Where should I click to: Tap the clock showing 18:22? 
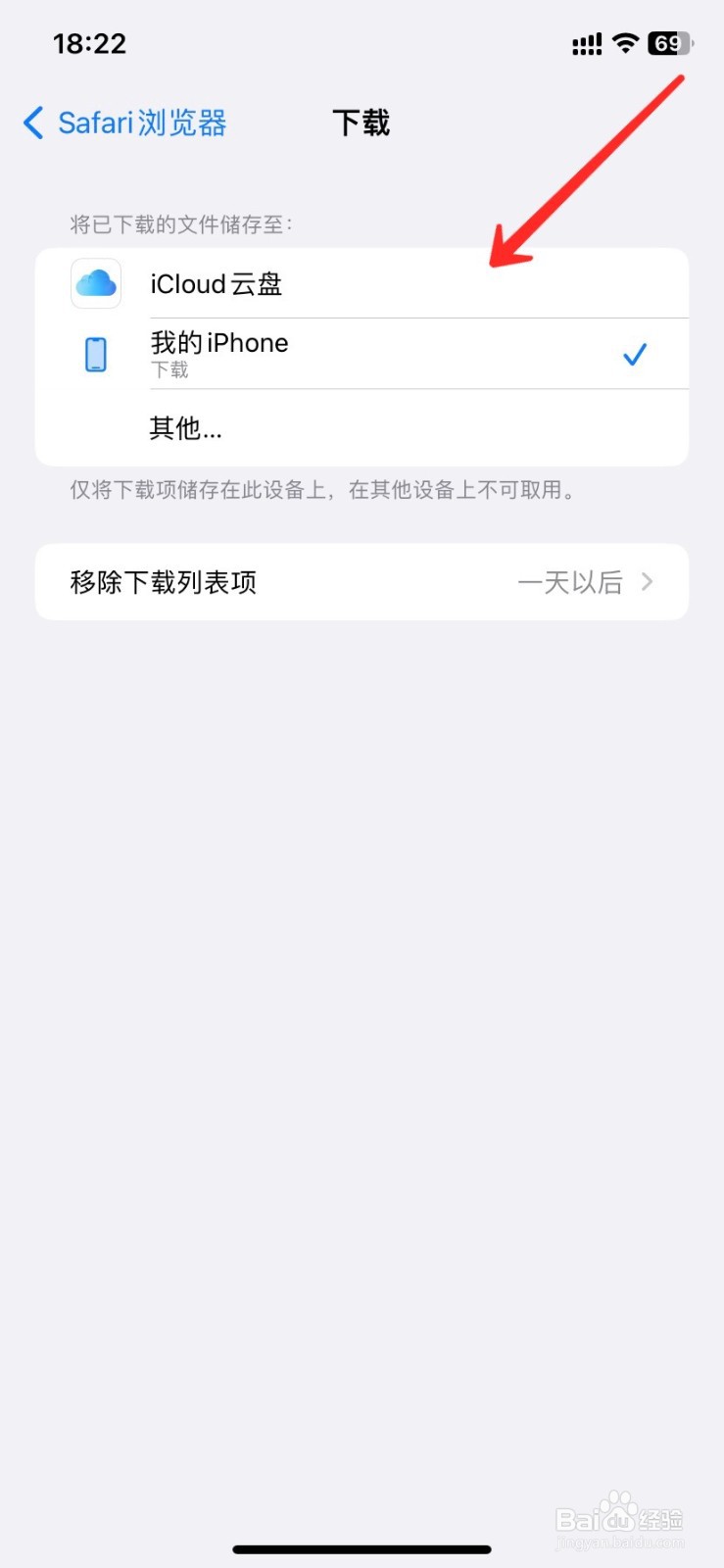(89, 43)
